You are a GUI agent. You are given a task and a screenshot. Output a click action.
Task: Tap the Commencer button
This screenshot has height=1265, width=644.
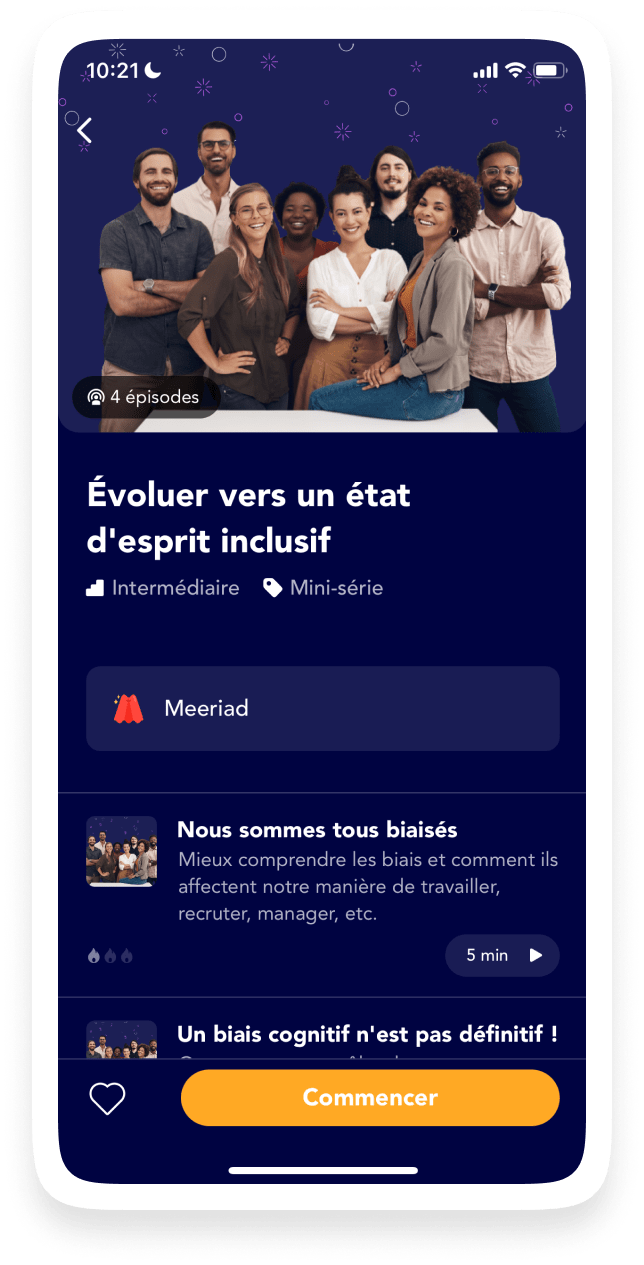point(370,1097)
